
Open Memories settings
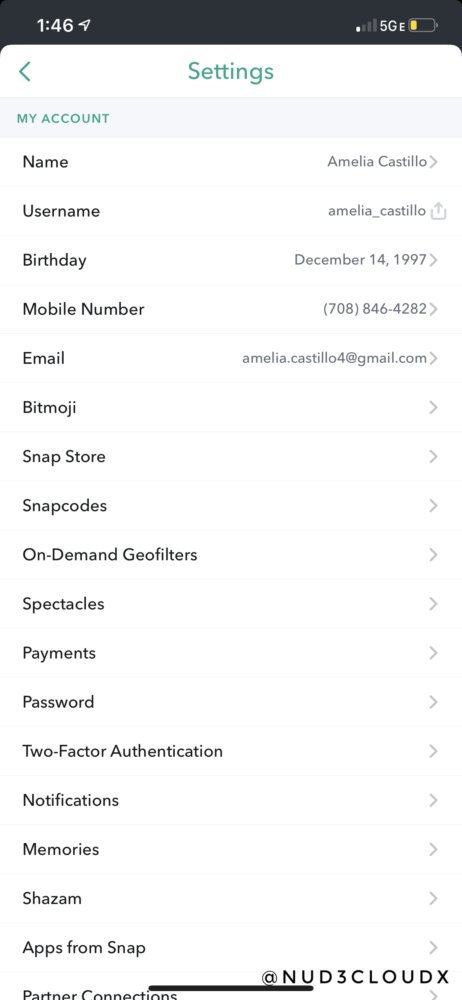pyautogui.click(x=231, y=849)
